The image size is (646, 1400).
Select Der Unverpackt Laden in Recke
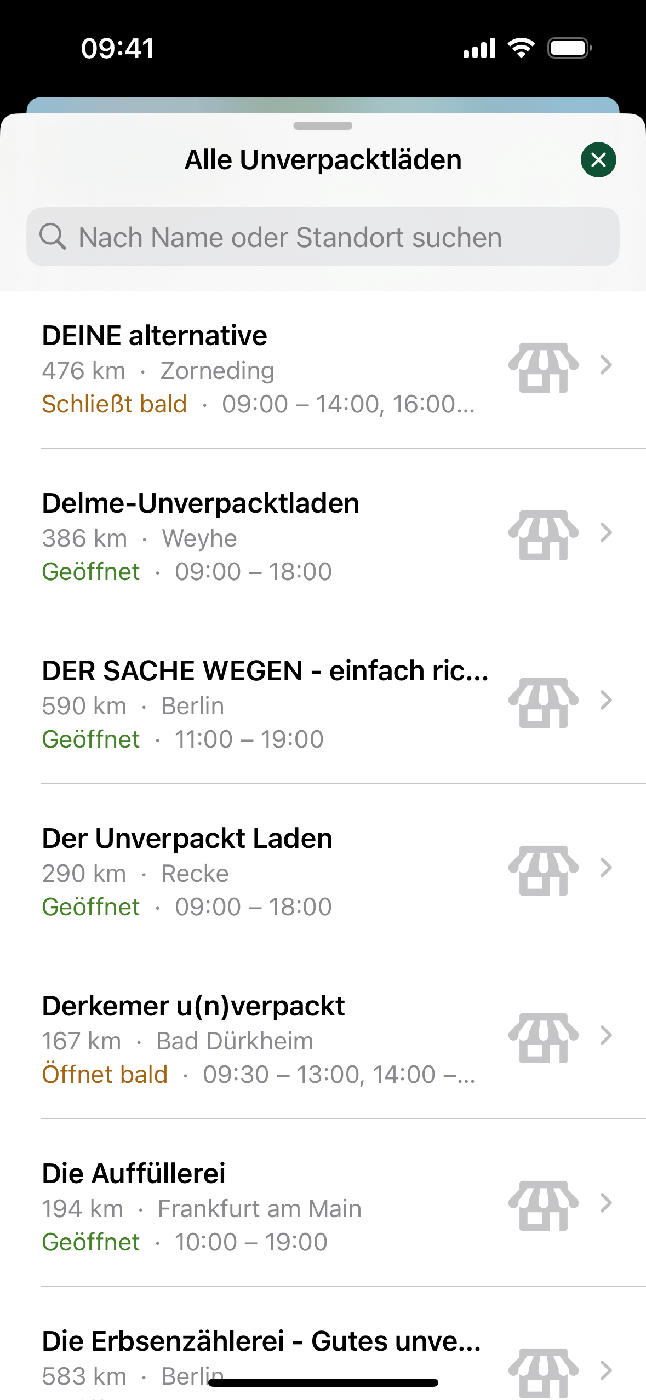tap(323, 871)
